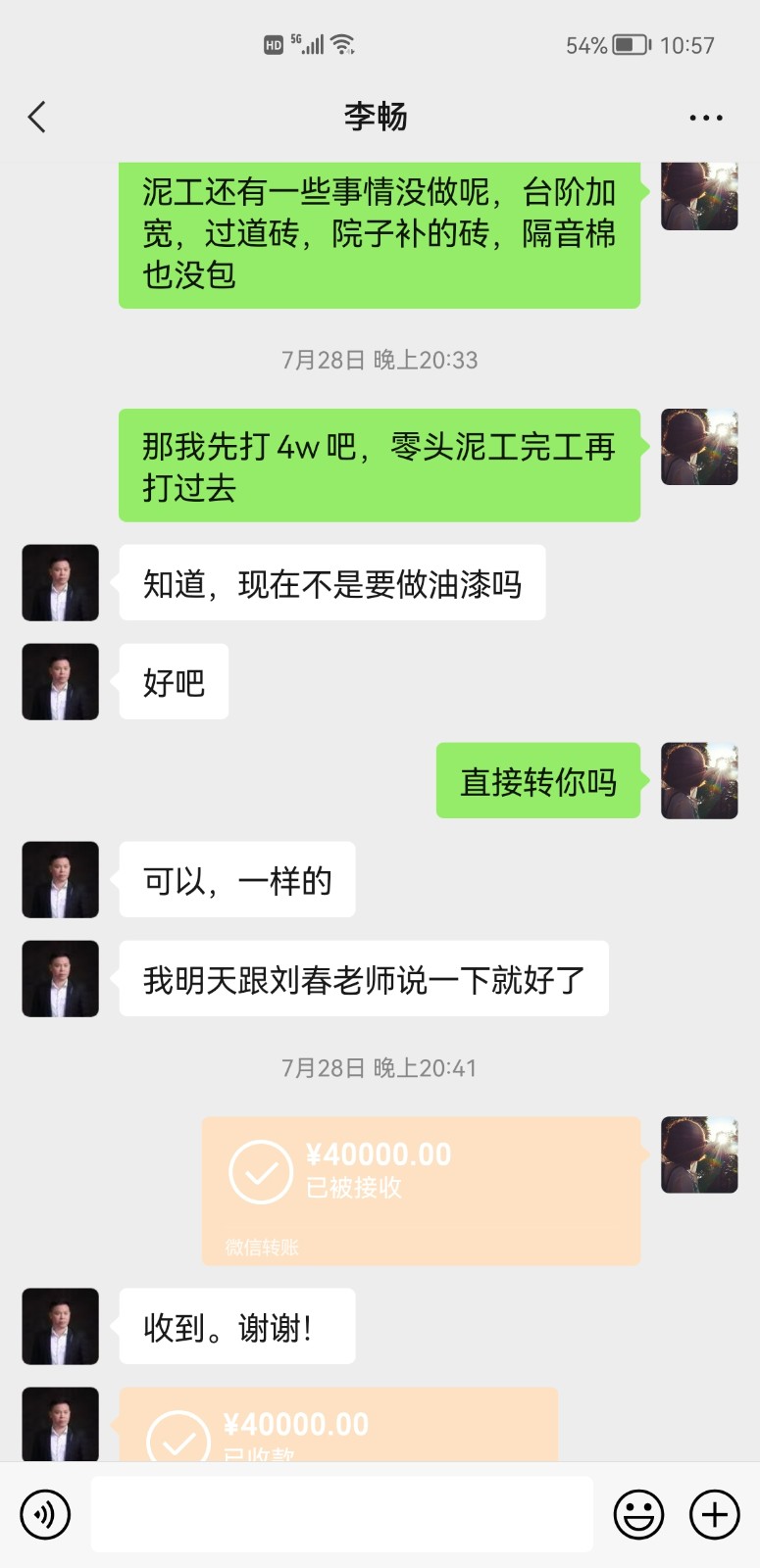Tap my avatar beside 直接转你吗
This screenshot has width=760, height=1568.
coord(699,781)
